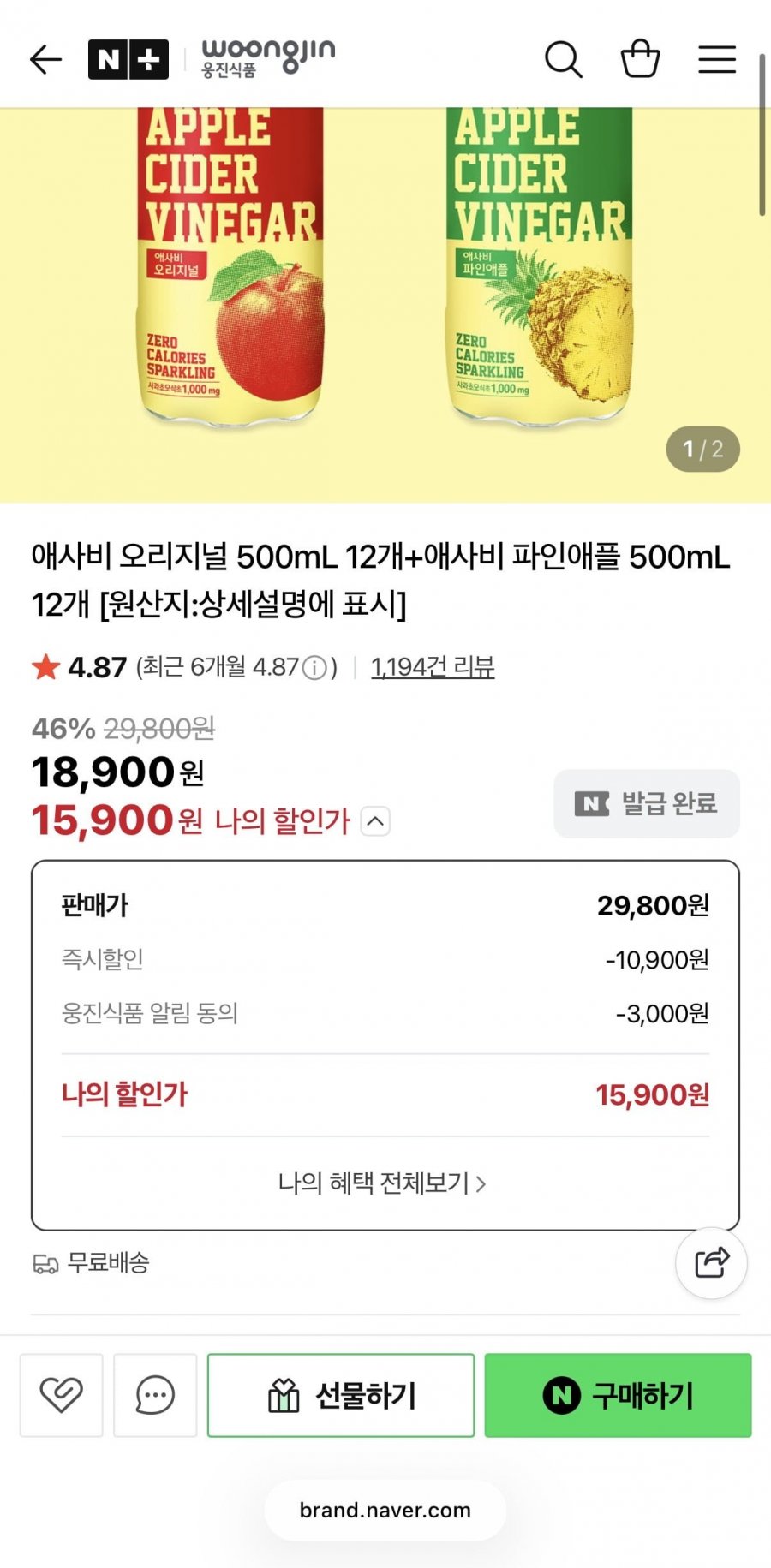
Task: Open the hamburger menu
Action: coord(717,60)
